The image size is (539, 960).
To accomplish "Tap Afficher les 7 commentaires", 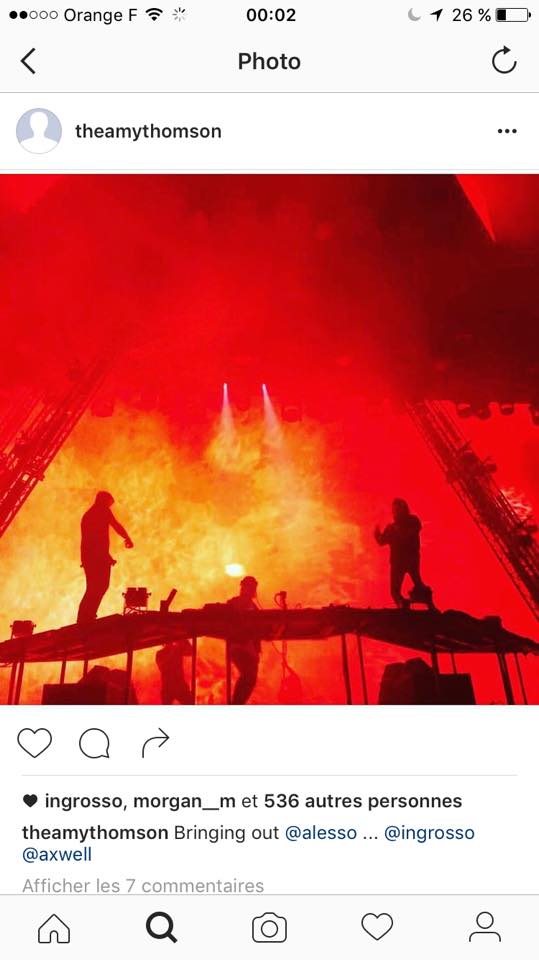I will [x=143, y=885].
